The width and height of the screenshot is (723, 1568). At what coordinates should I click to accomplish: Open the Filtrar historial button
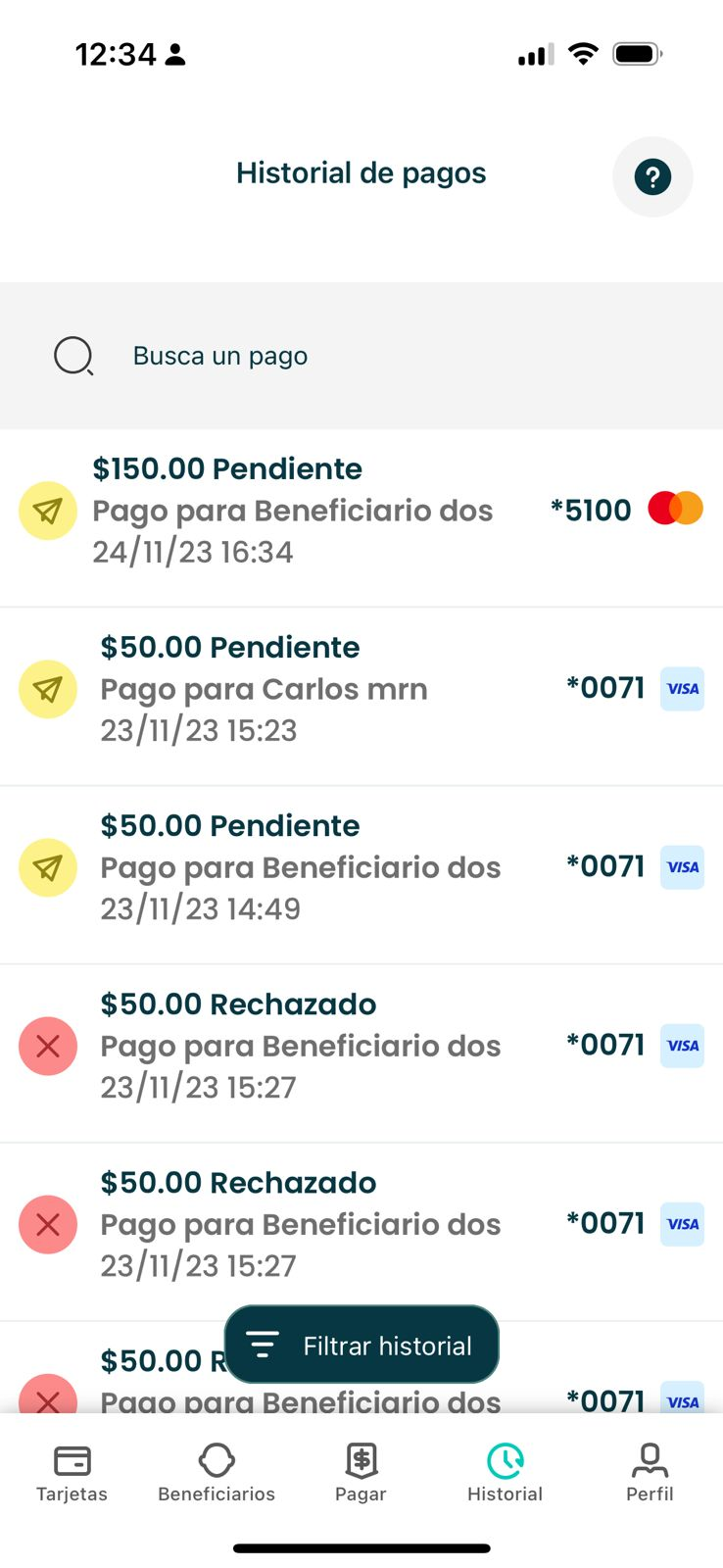point(361,1345)
